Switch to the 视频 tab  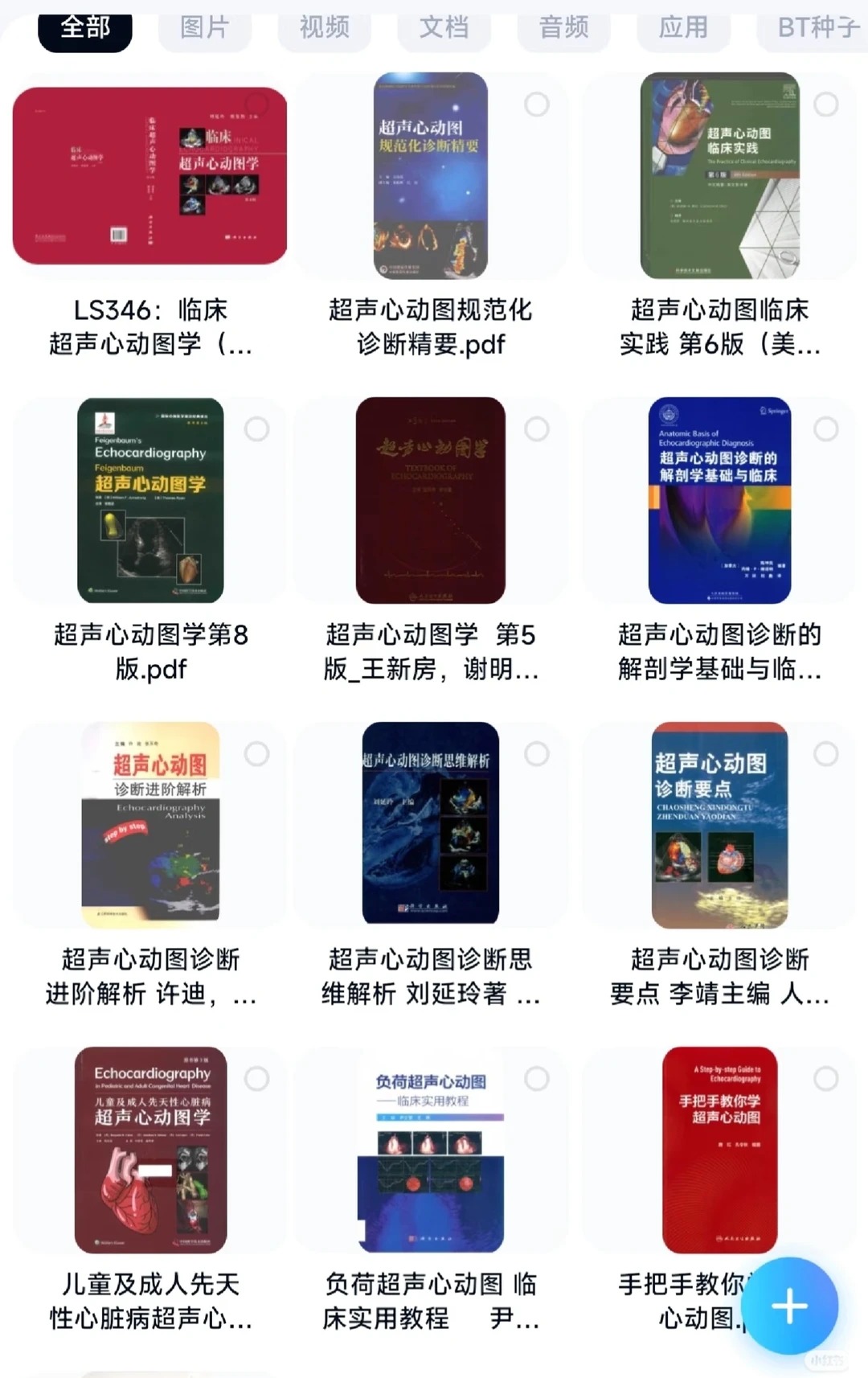(x=325, y=29)
